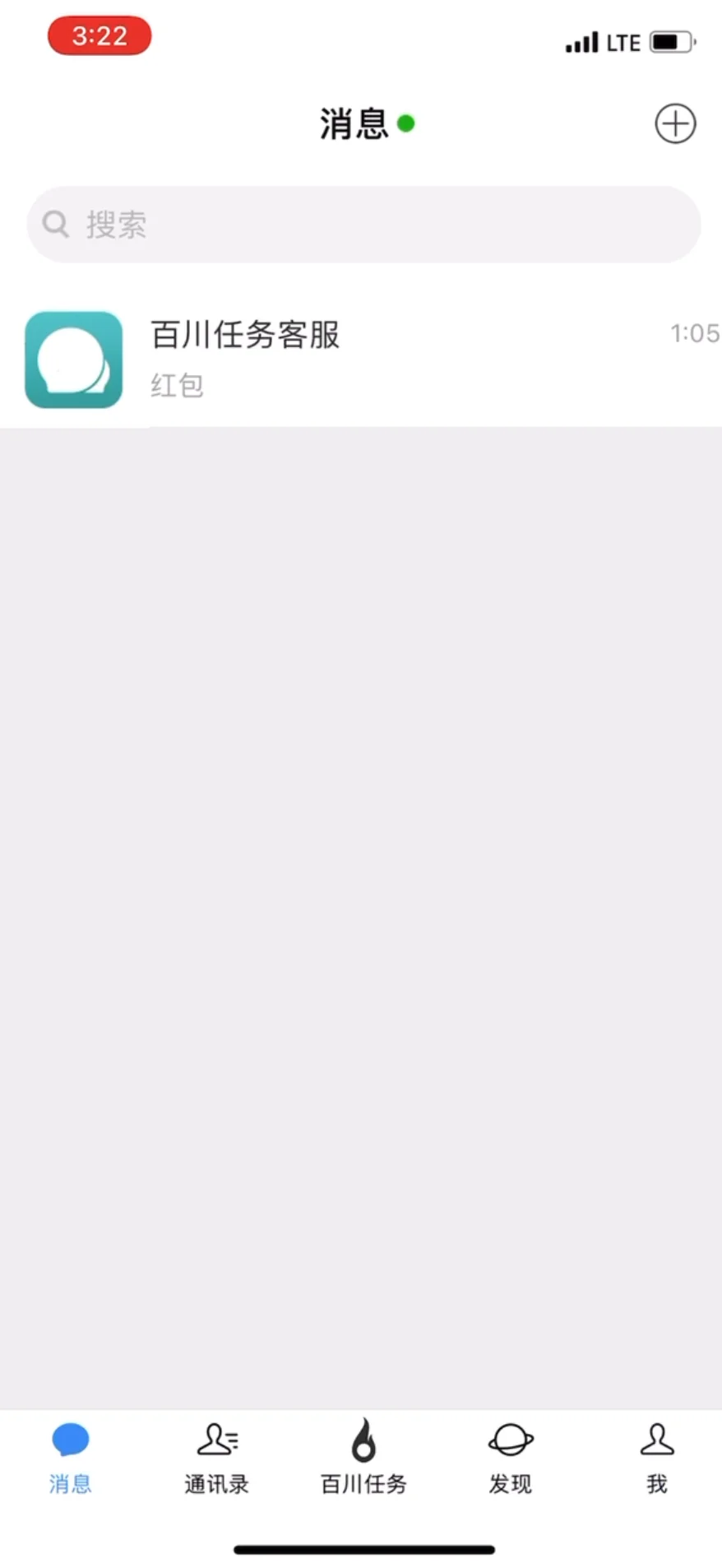Select the 消息 tab
The width and height of the screenshot is (722, 1568).
coord(71,1458)
